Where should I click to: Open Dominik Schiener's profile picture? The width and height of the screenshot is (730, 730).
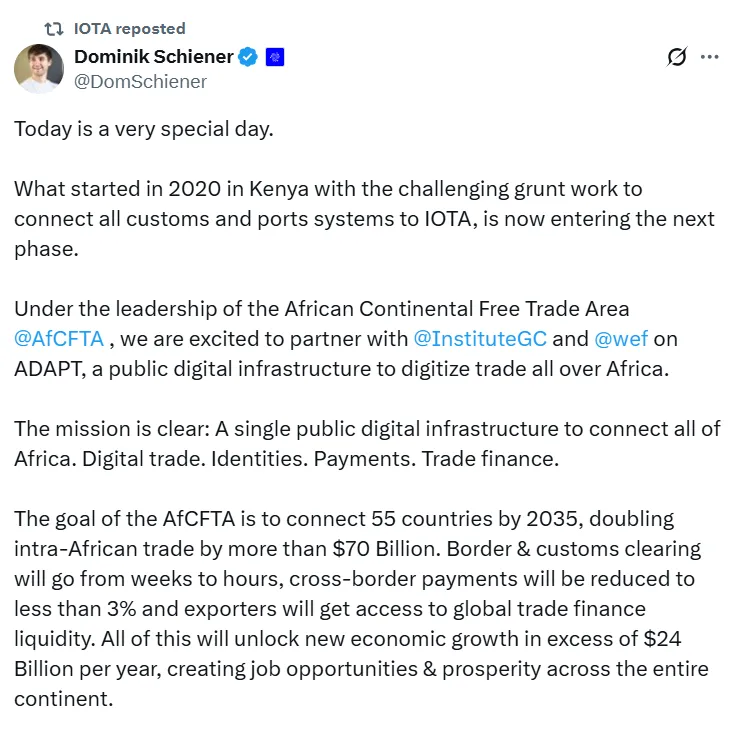point(39,68)
